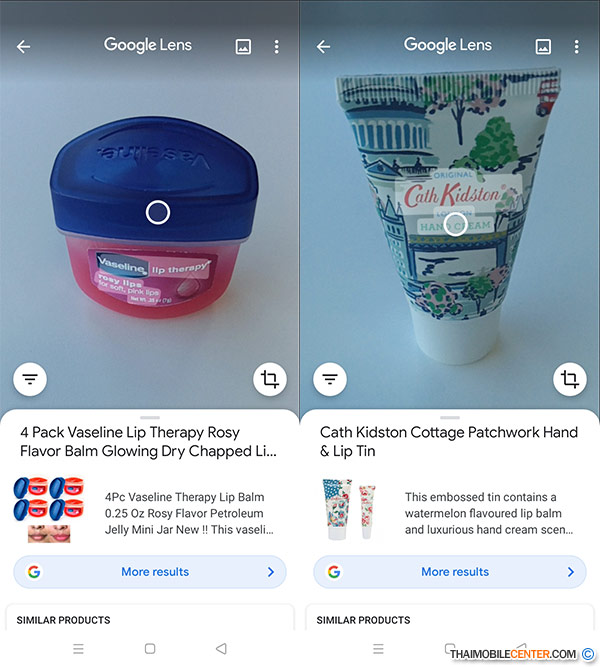Open overflow menu on the Vaseline screen
This screenshot has width=600, height=667.
(x=277, y=47)
